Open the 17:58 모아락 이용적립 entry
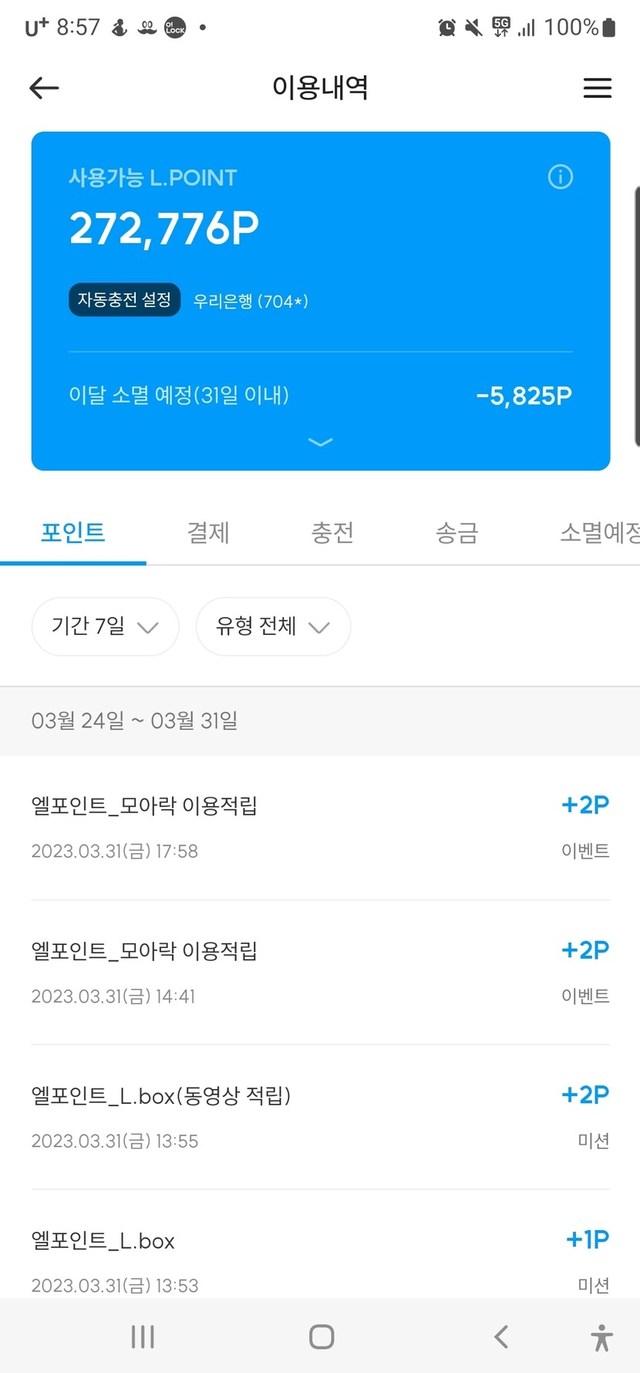The width and height of the screenshot is (640, 1373). (x=320, y=828)
